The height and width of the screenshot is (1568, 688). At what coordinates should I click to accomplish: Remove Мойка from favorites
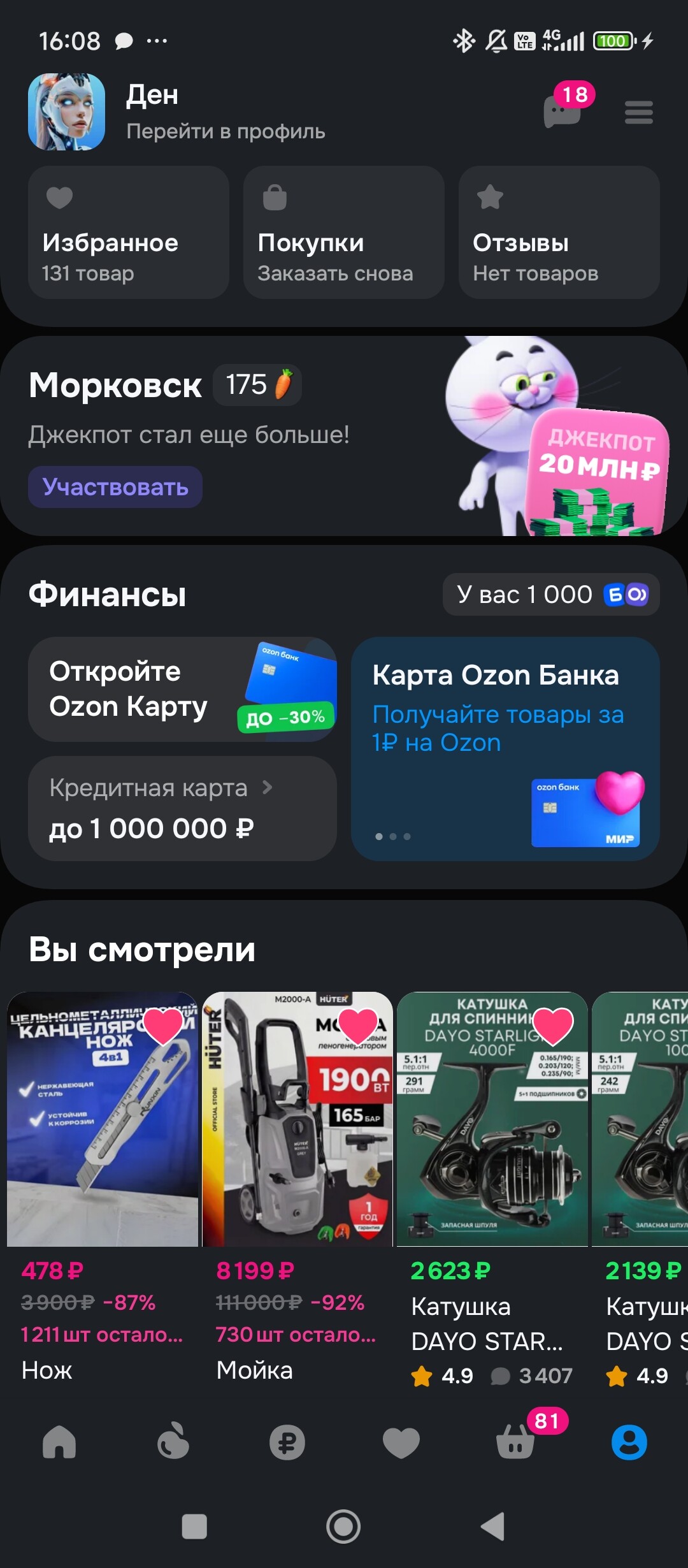click(x=358, y=1026)
